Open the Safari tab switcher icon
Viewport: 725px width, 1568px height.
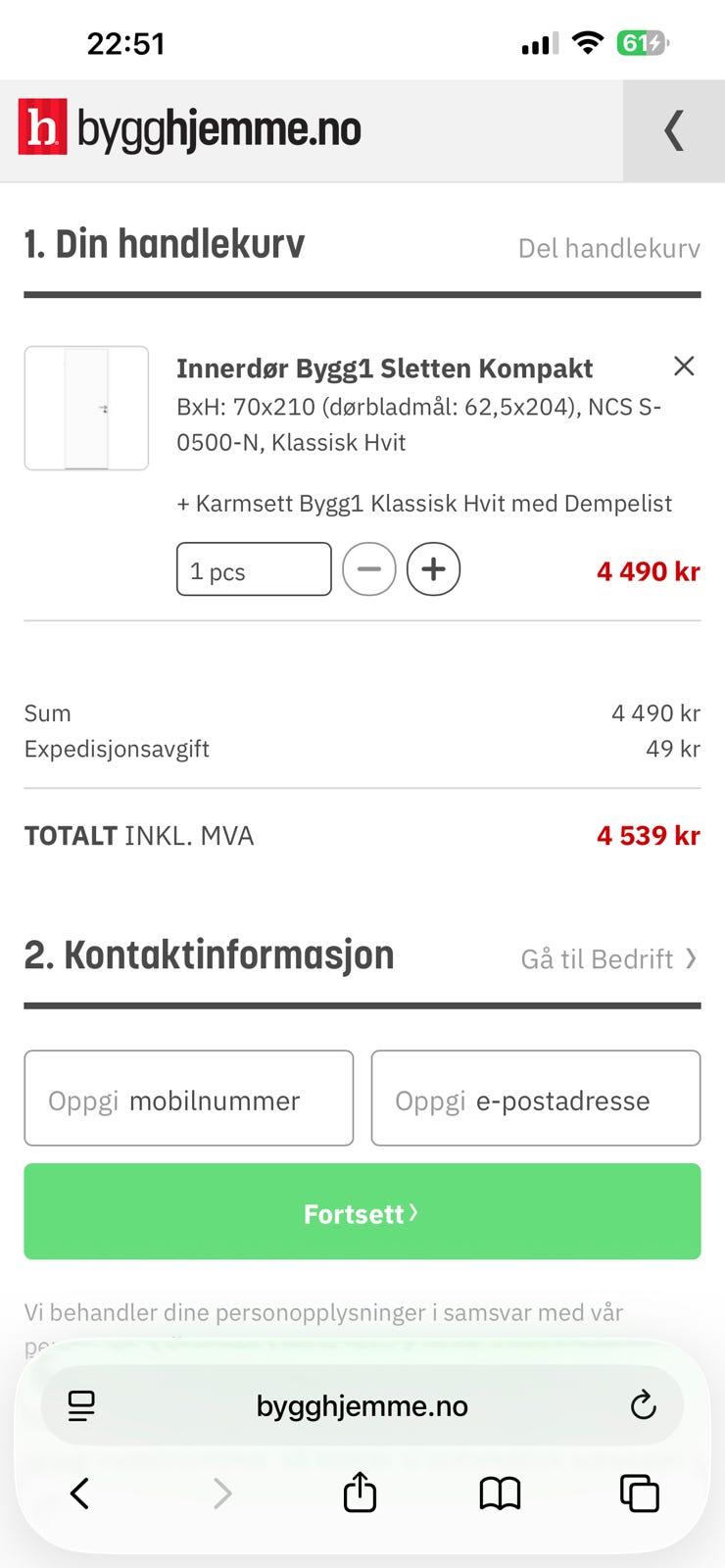pyautogui.click(x=639, y=1494)
